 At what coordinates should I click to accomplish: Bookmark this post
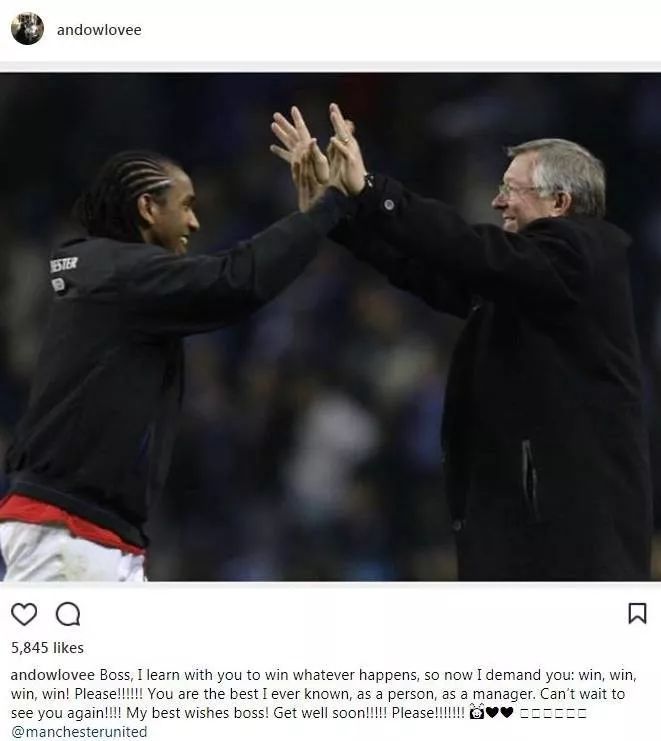coord(636,613)
